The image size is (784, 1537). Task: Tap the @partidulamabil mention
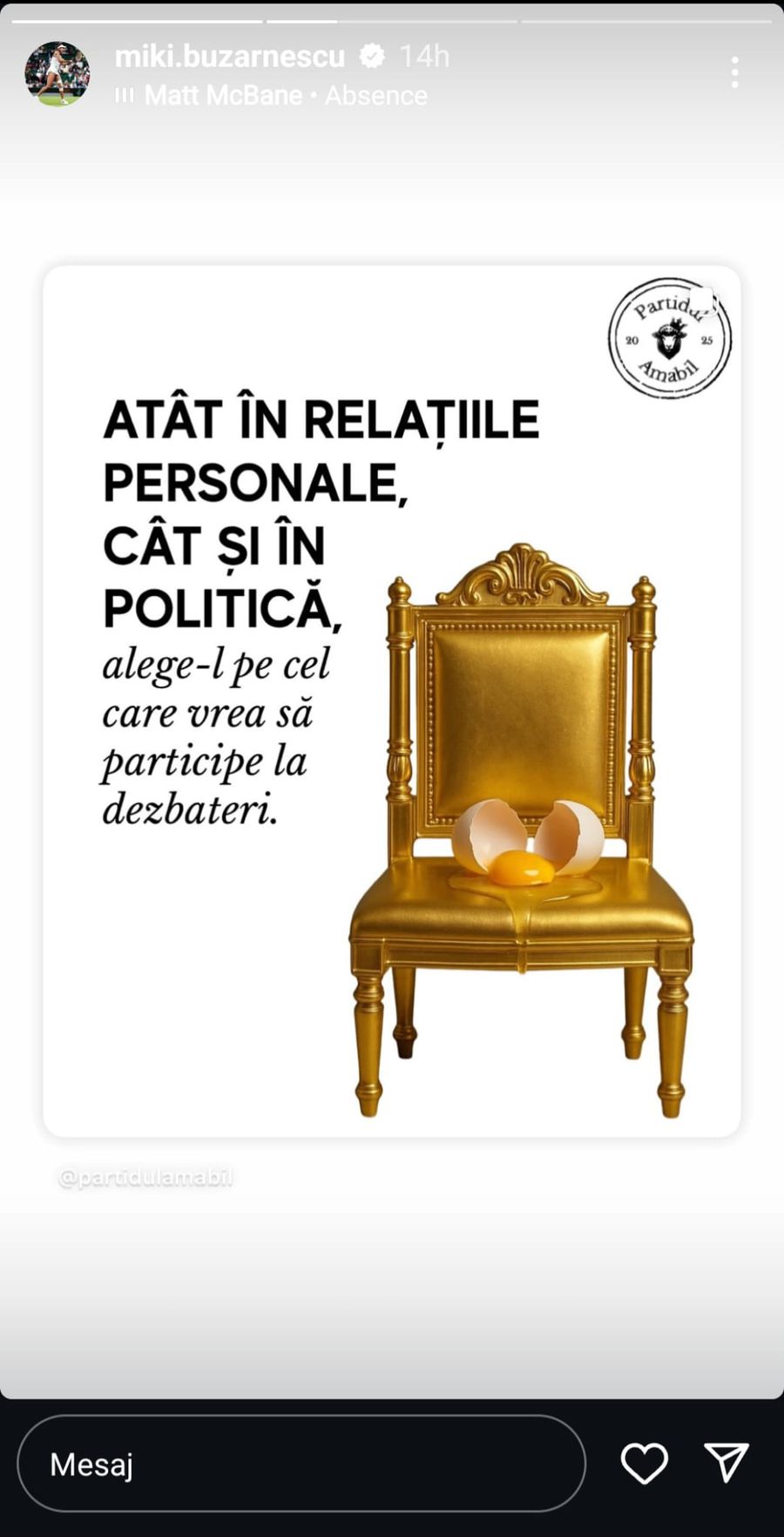[145, 1178]
